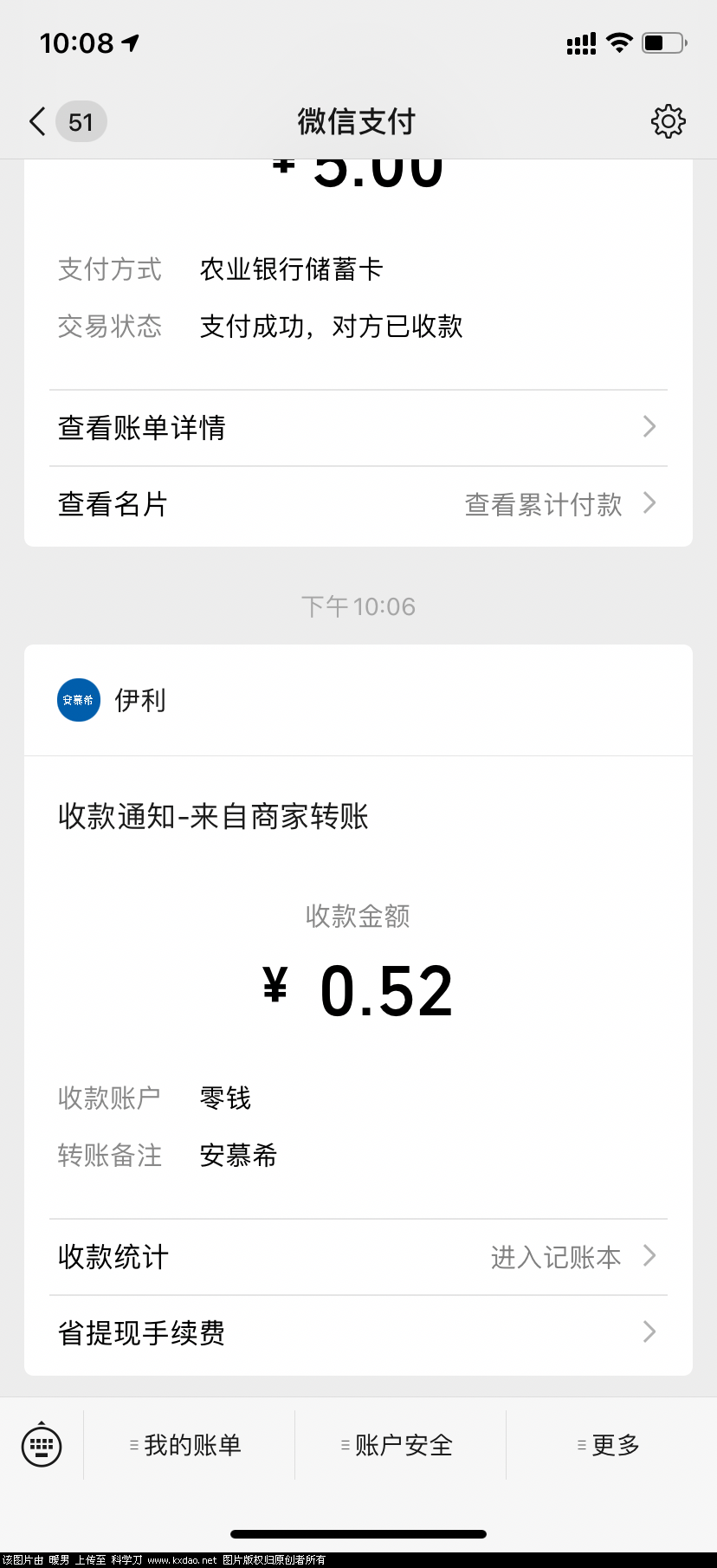Open 查看账单详情 row
The height and width of the screenshot is (1568, 717).
click(358, 428)
